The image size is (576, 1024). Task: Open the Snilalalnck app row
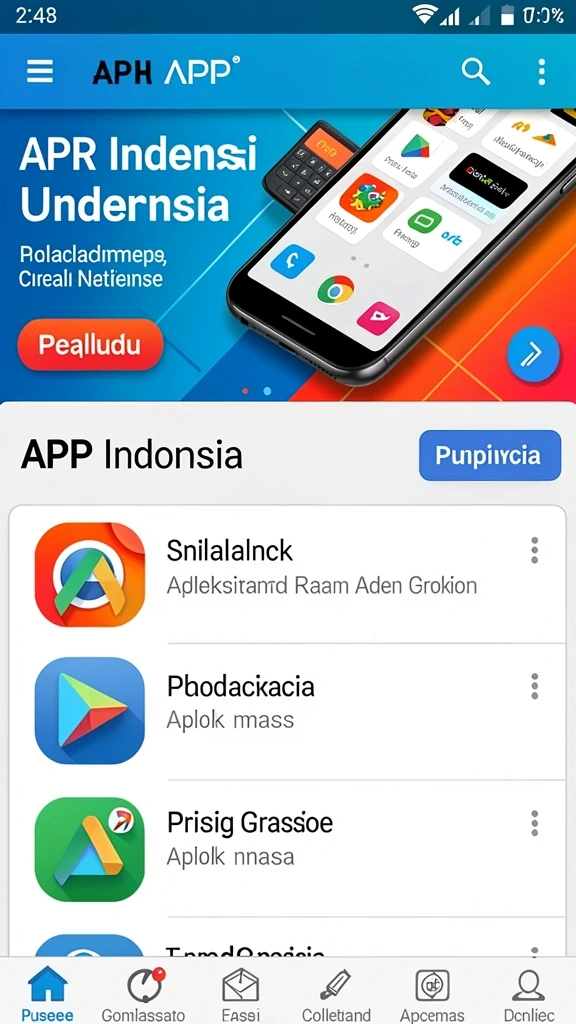coord(287,575)
